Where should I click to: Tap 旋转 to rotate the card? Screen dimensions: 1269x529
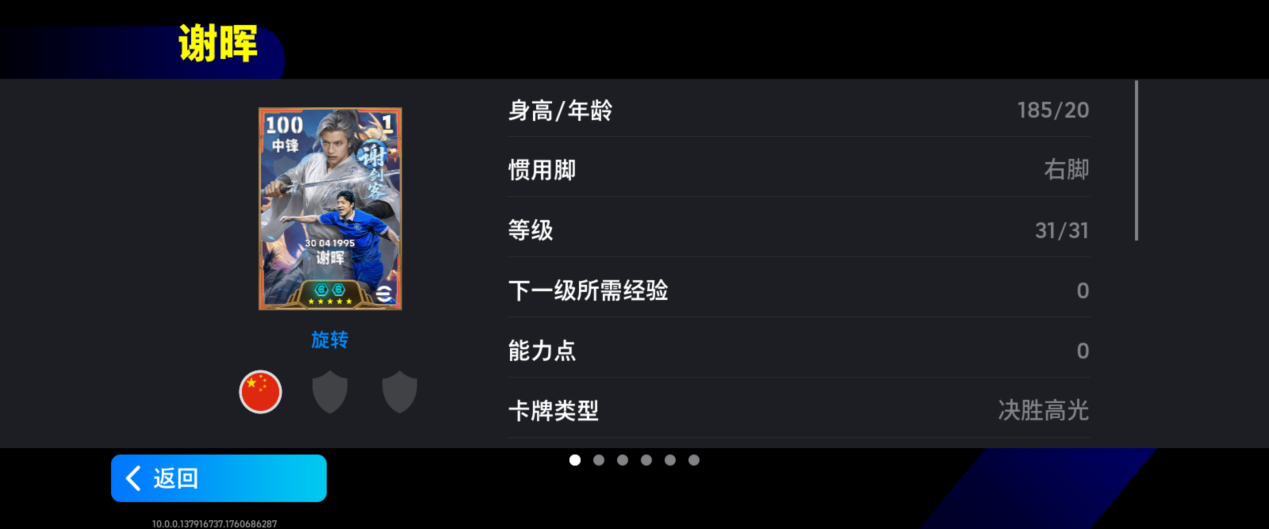pyautogui.click(x=330, y=340)
